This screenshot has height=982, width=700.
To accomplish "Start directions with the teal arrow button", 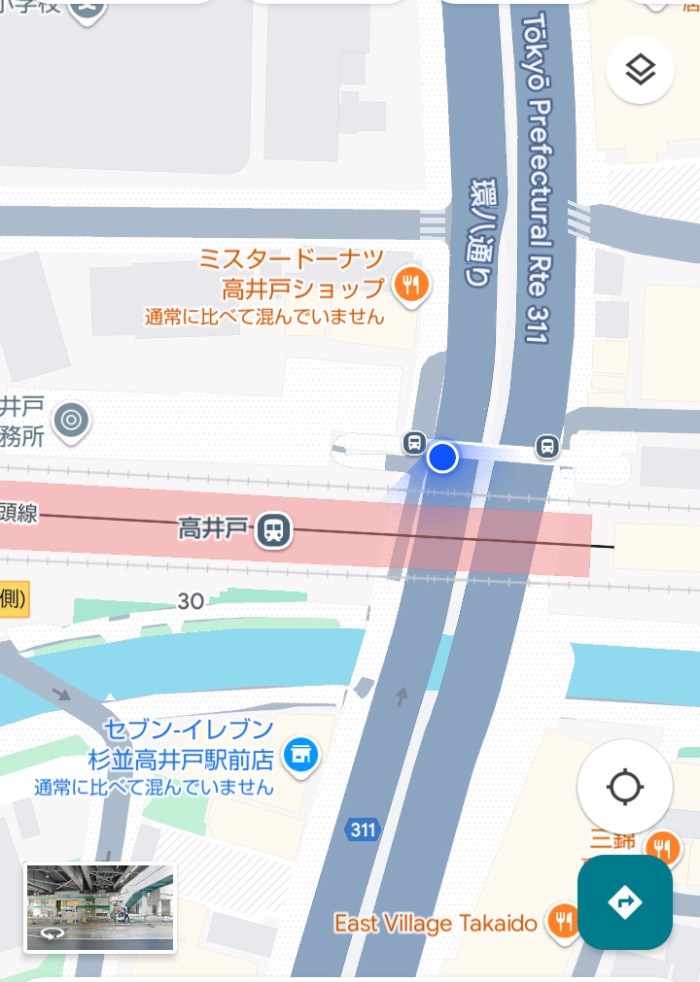I will tap(625, 902).
